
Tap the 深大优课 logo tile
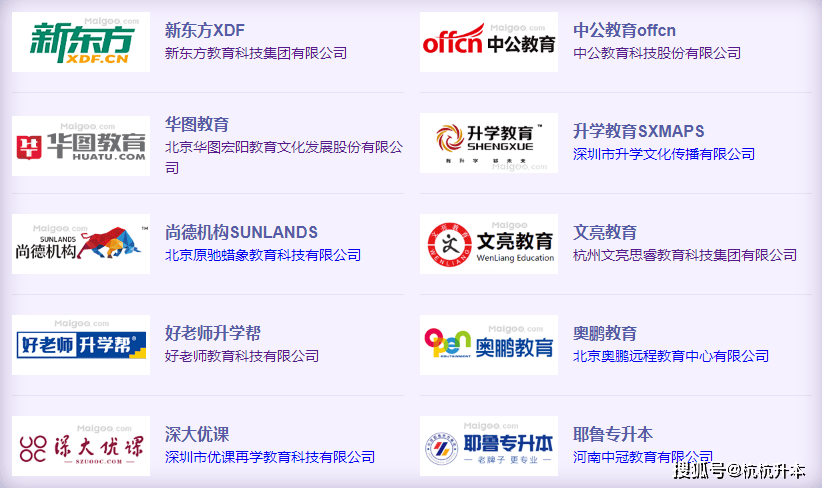(80, 446)
